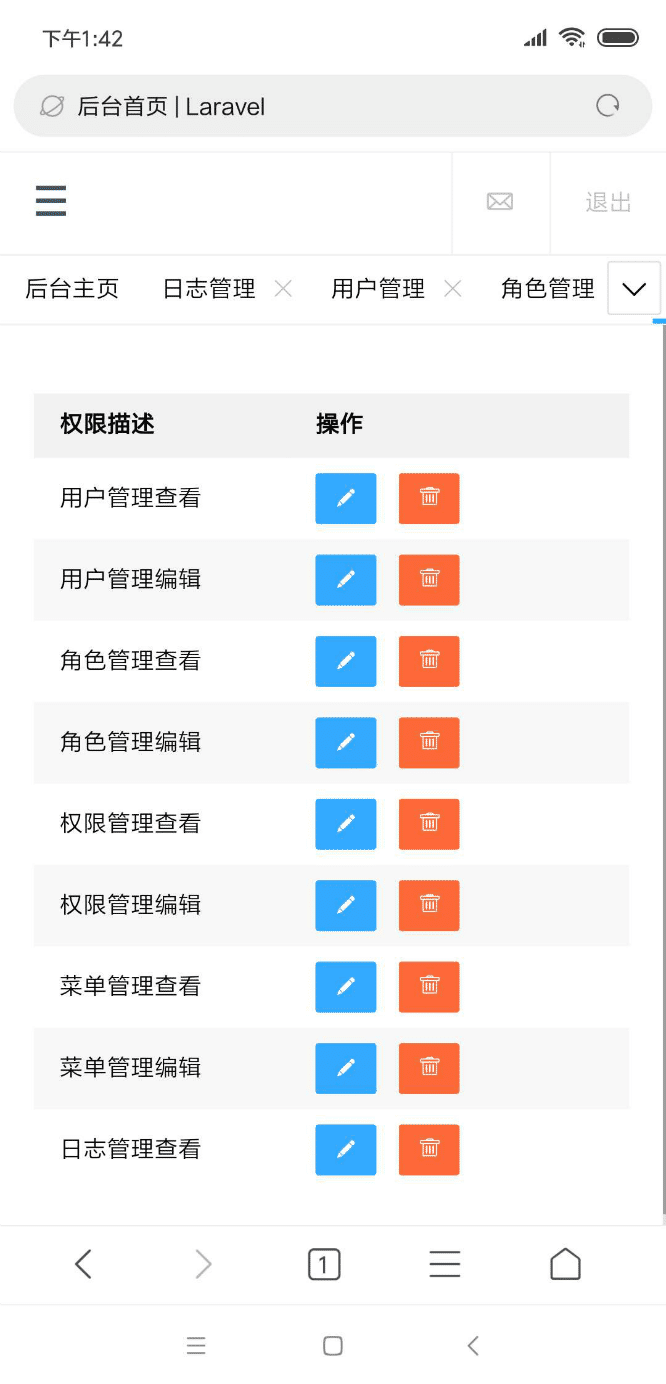
Task: Delete the 用户管理编辑 permission
Action: tap(429, 580)
